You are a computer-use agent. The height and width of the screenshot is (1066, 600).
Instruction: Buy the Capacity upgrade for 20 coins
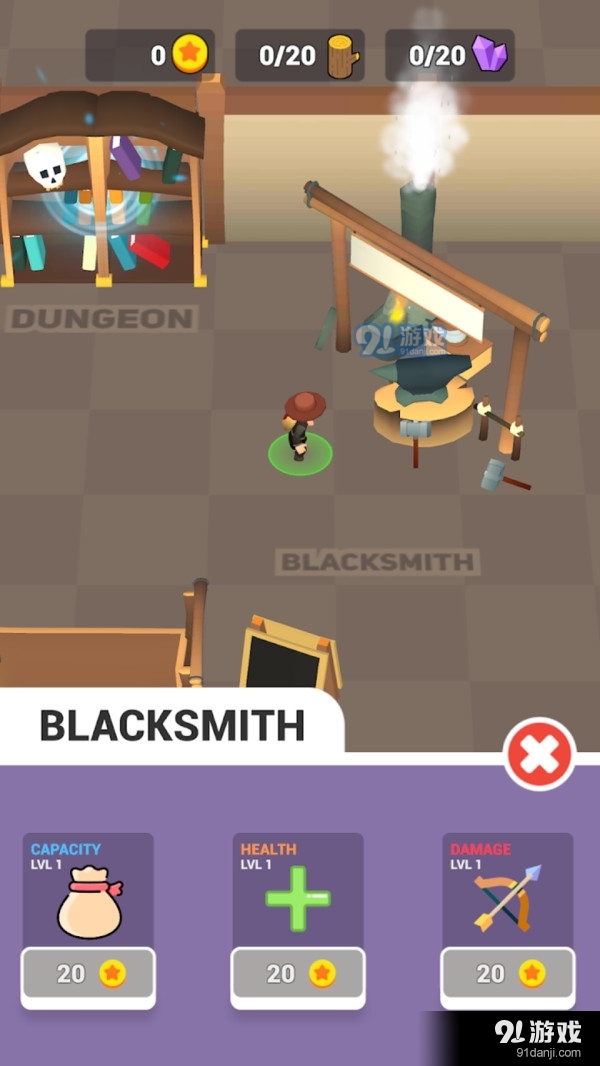tap(88, 973)
